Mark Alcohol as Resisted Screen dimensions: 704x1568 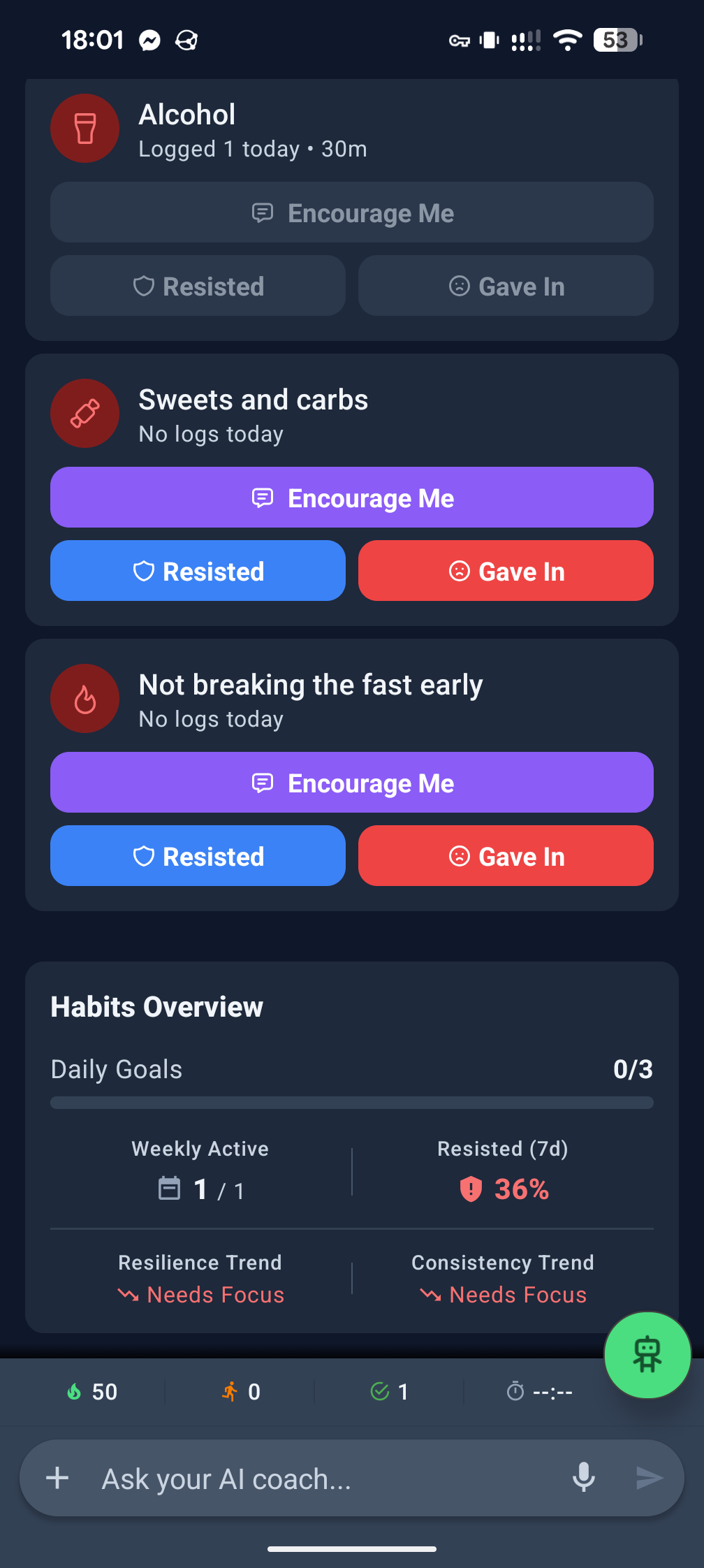[x=198, y=286]
